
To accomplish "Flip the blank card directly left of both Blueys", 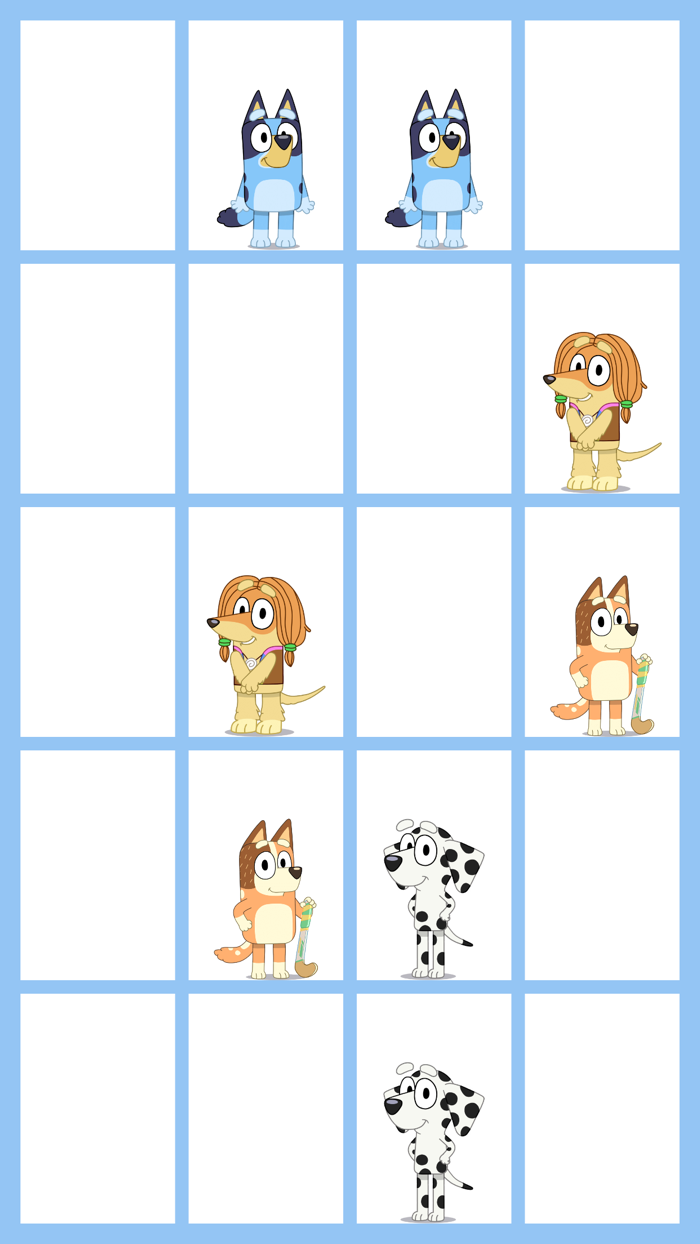I will [97, 135].
